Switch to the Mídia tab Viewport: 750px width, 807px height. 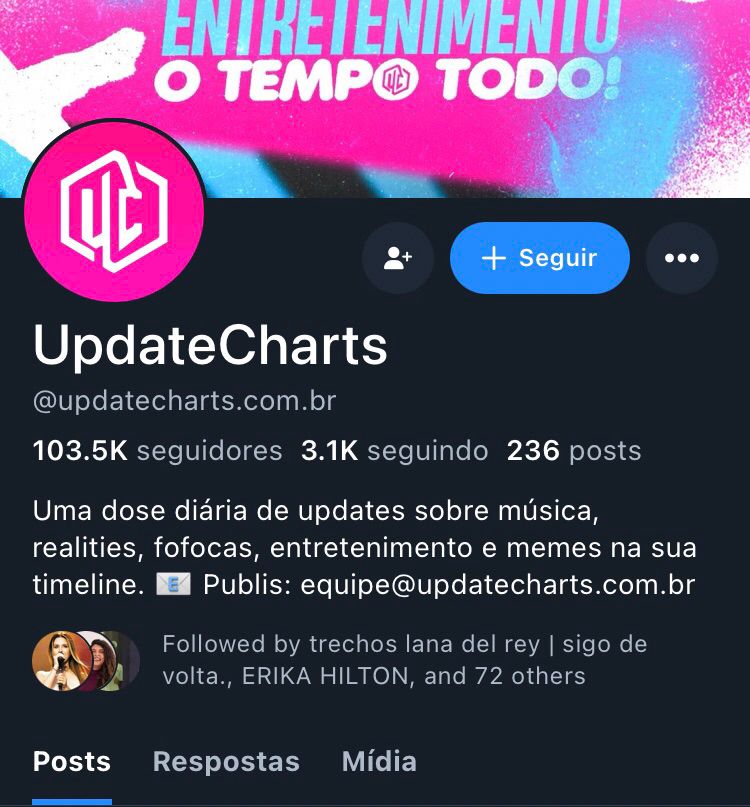pos(379,762)
